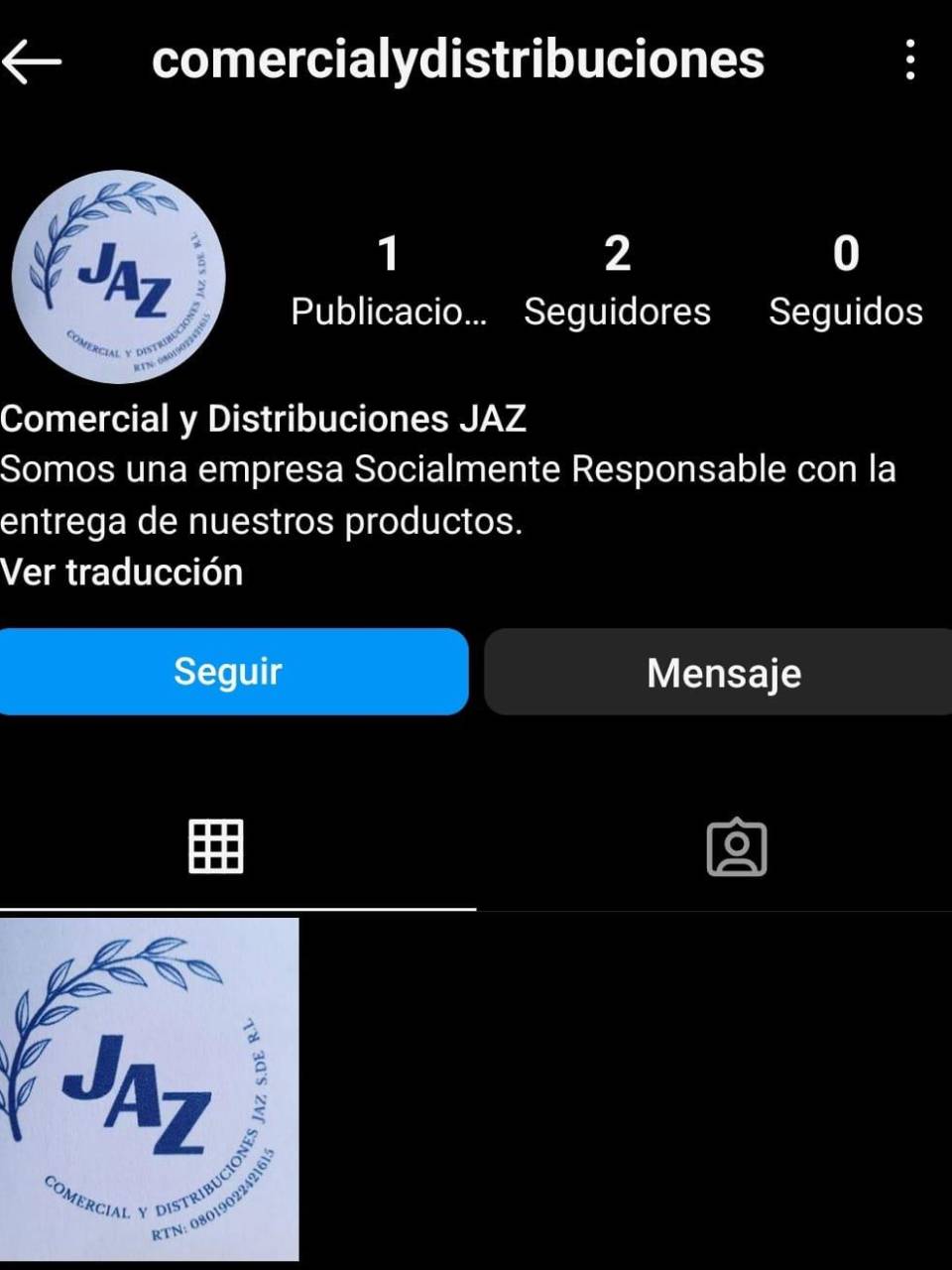The image size is (952, 1270).
Task: Click the active tab underline indicator
Action: [x=236, y=904]
